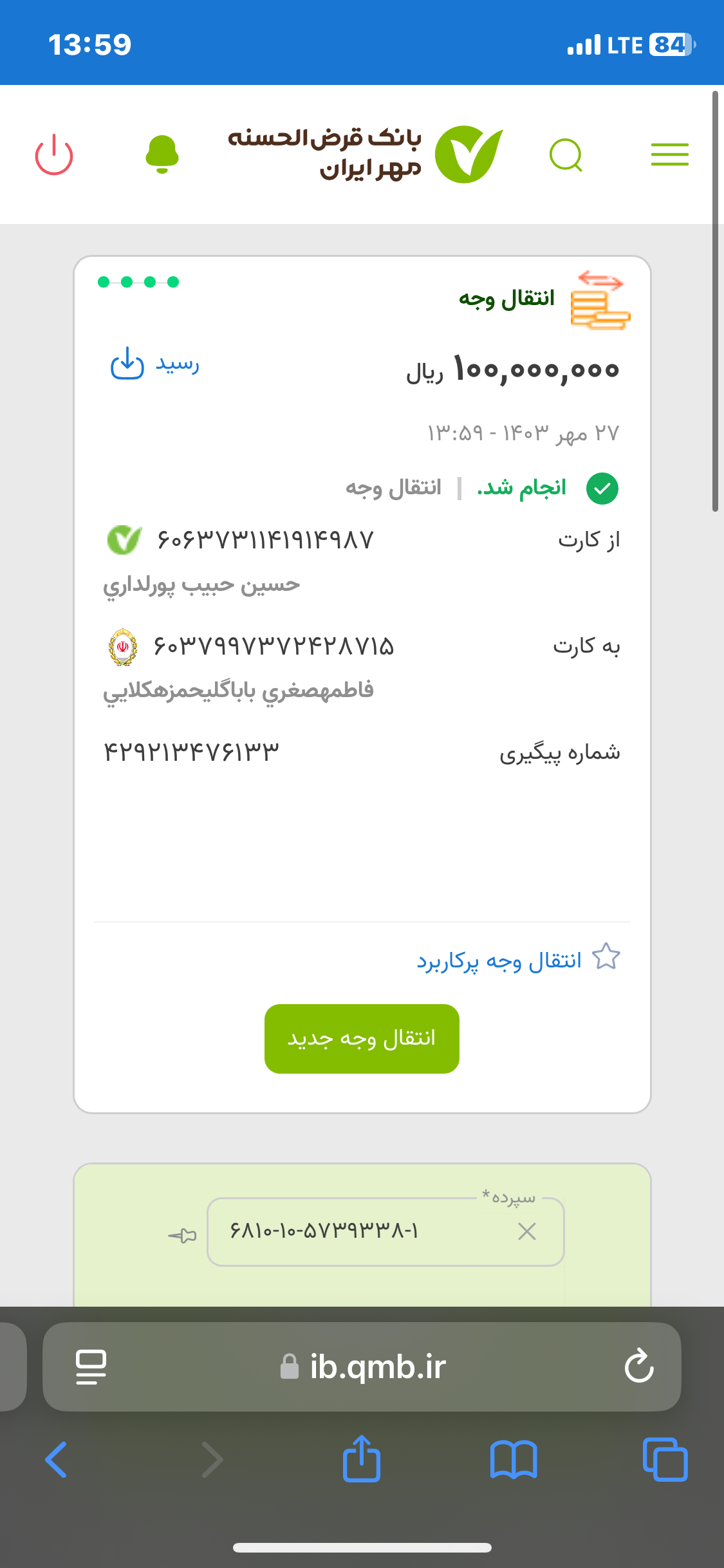Tap the deposit number field

pos(385,1231)
